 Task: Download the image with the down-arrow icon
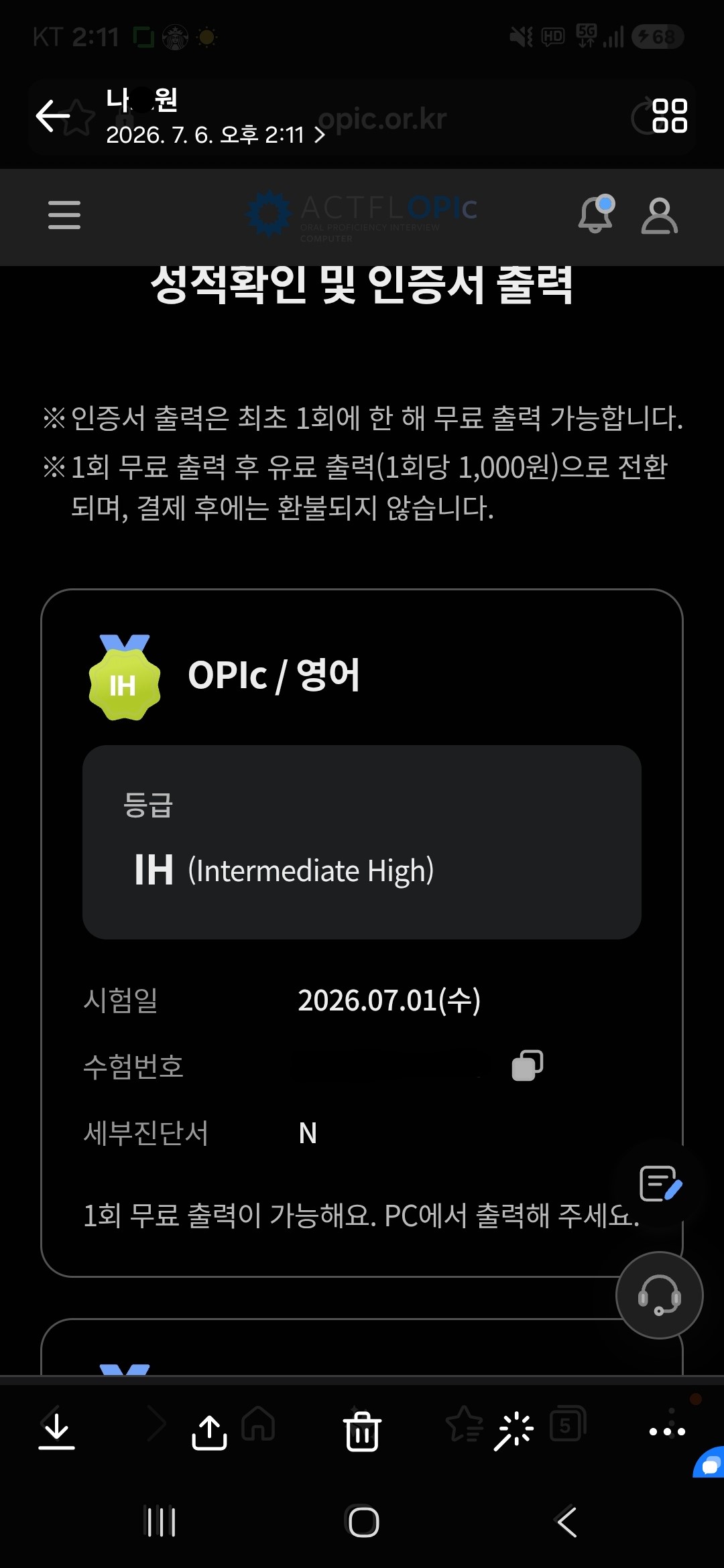tap(57, 1431)
